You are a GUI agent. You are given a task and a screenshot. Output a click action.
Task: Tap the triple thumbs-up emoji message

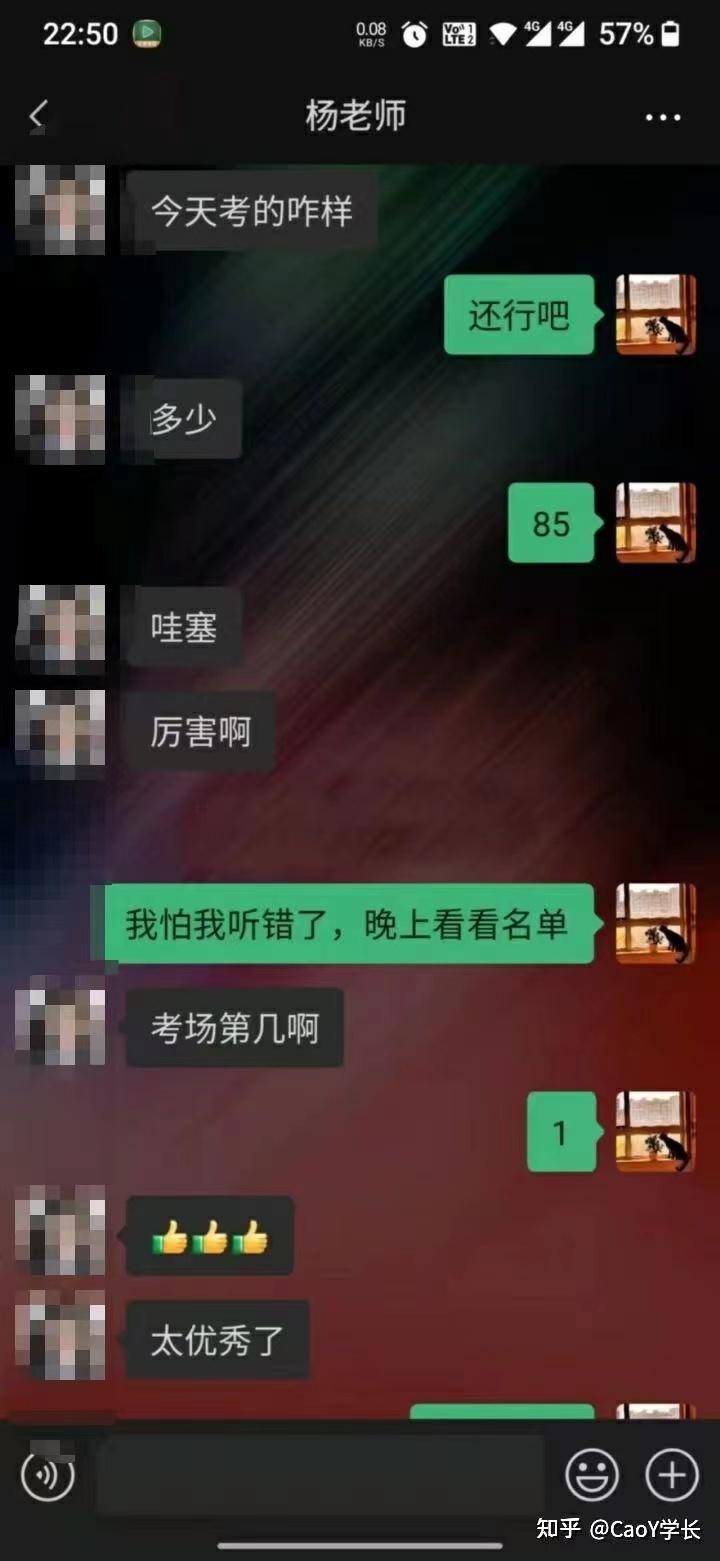(x=209, y=1238)
